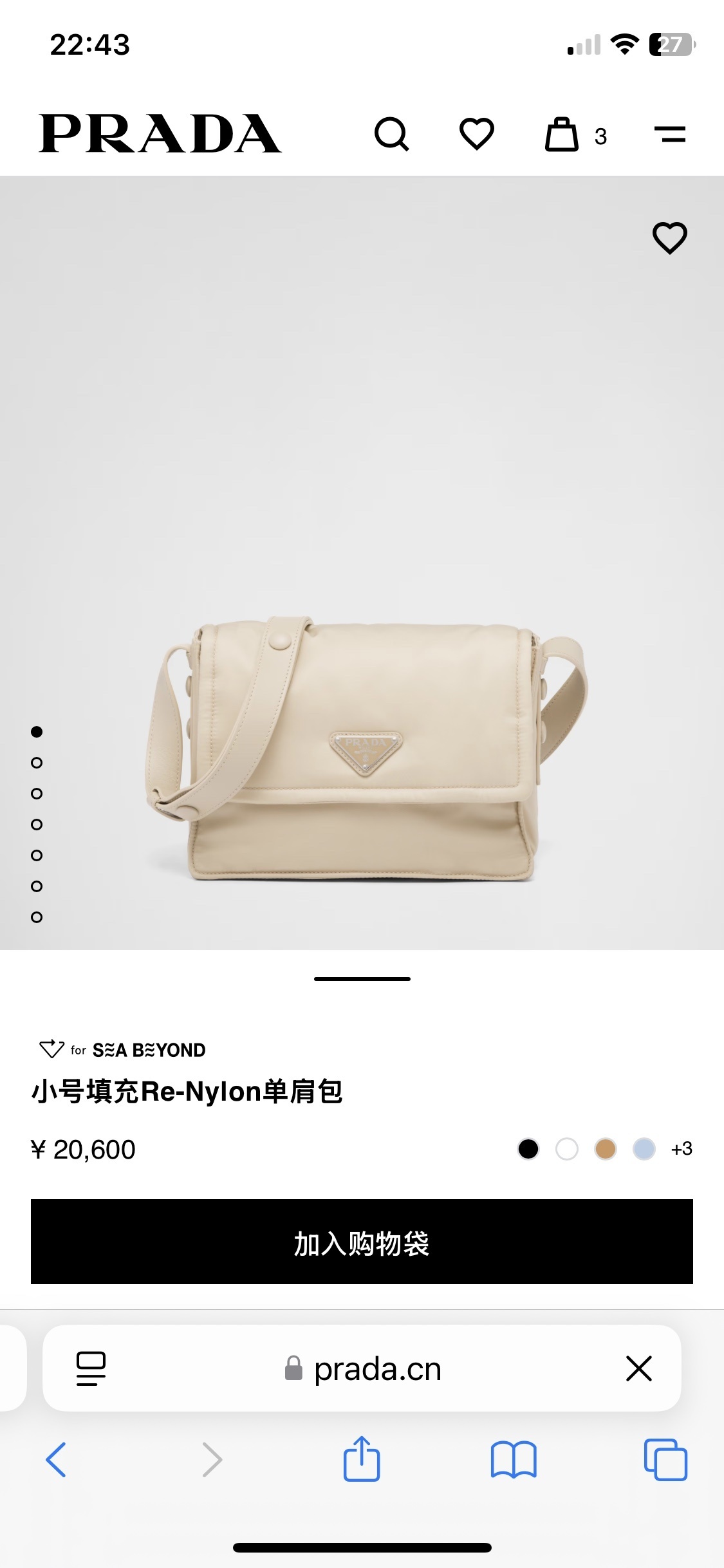724x1568 pixels.
Task: Go back to the previous page
Action: pyautogui.click(x=56, y=1459)
